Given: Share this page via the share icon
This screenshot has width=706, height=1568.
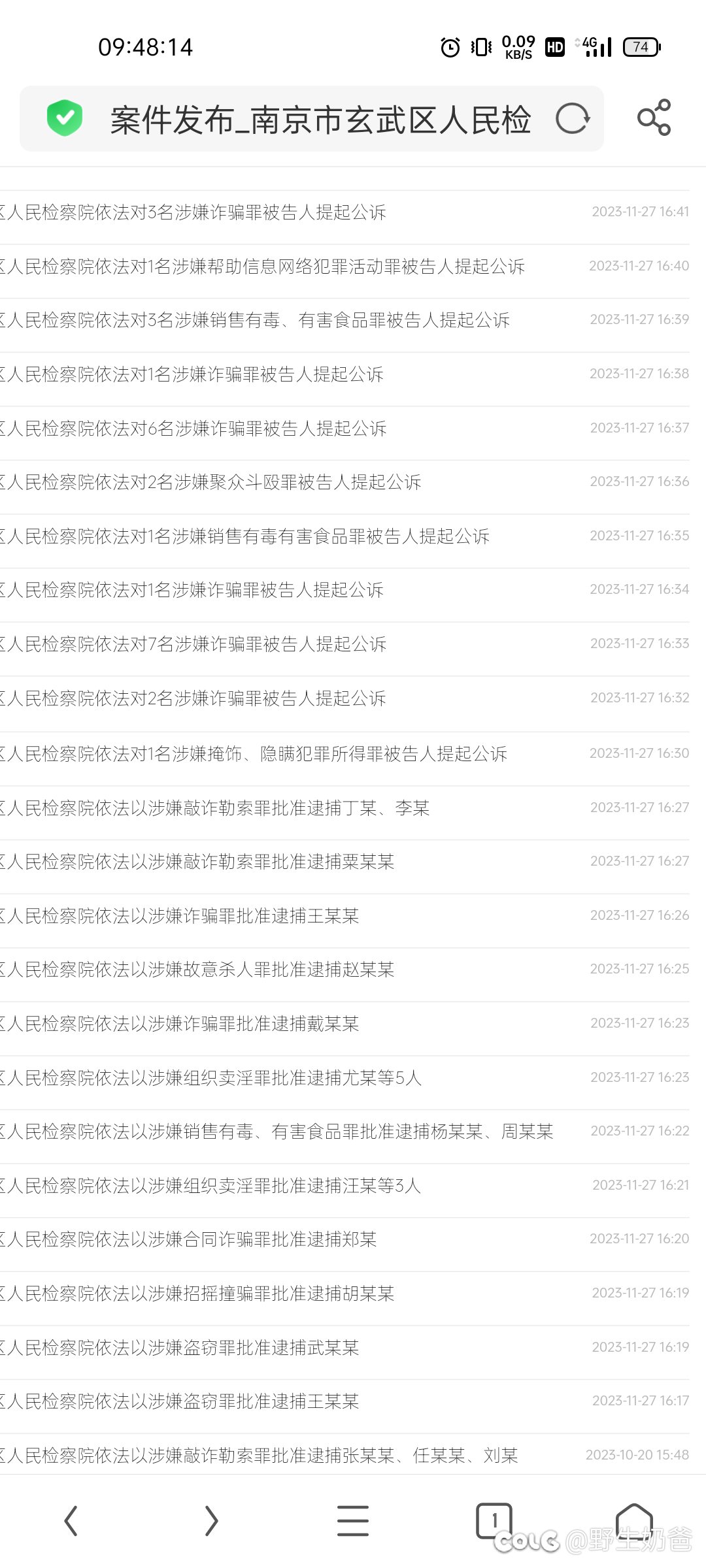Looking at the screenshot, I should tap(654, 118).
